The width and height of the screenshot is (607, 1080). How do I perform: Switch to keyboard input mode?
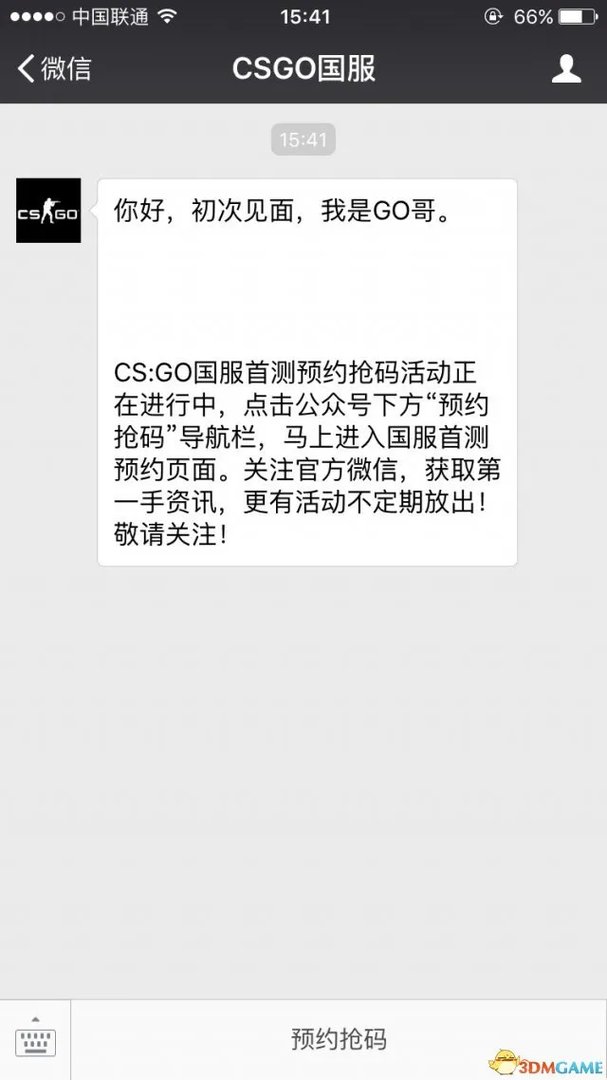coord(35,1037)
